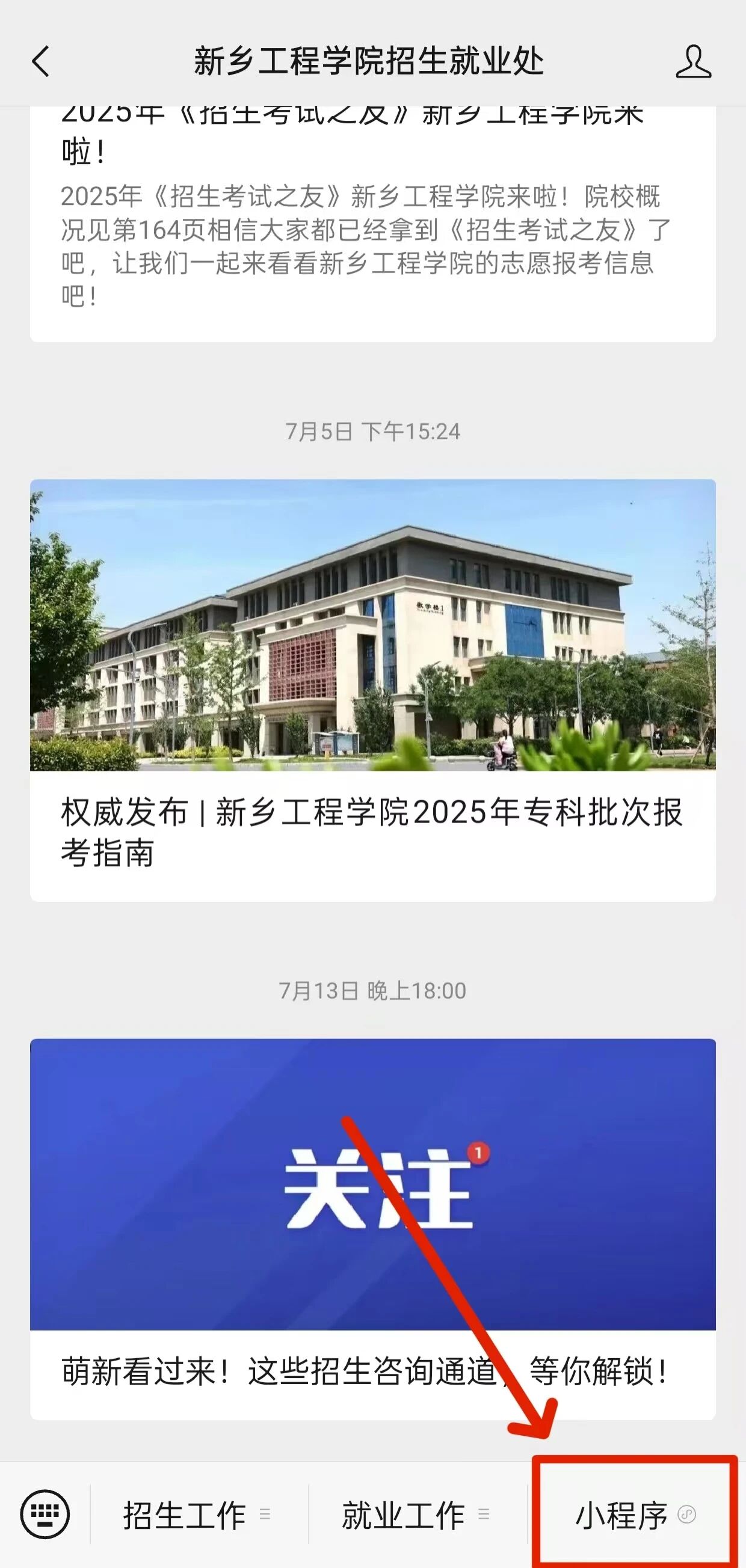Open the account profile icon
Image resolution: width=746 pixels, height=1568 pixels.
tap(693, 61)
